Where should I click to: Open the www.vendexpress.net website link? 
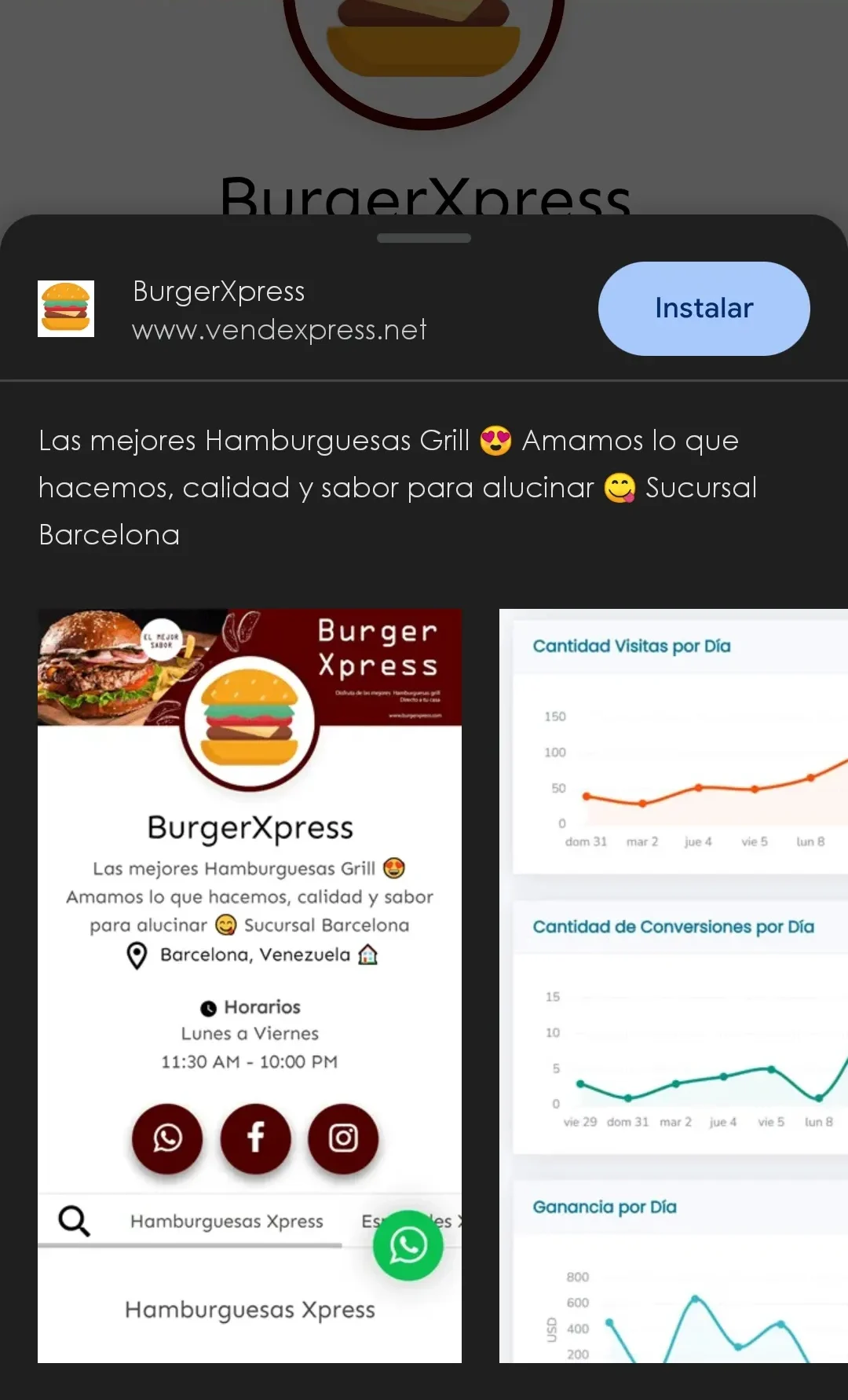pyautogui.click(x=279, y=330)
